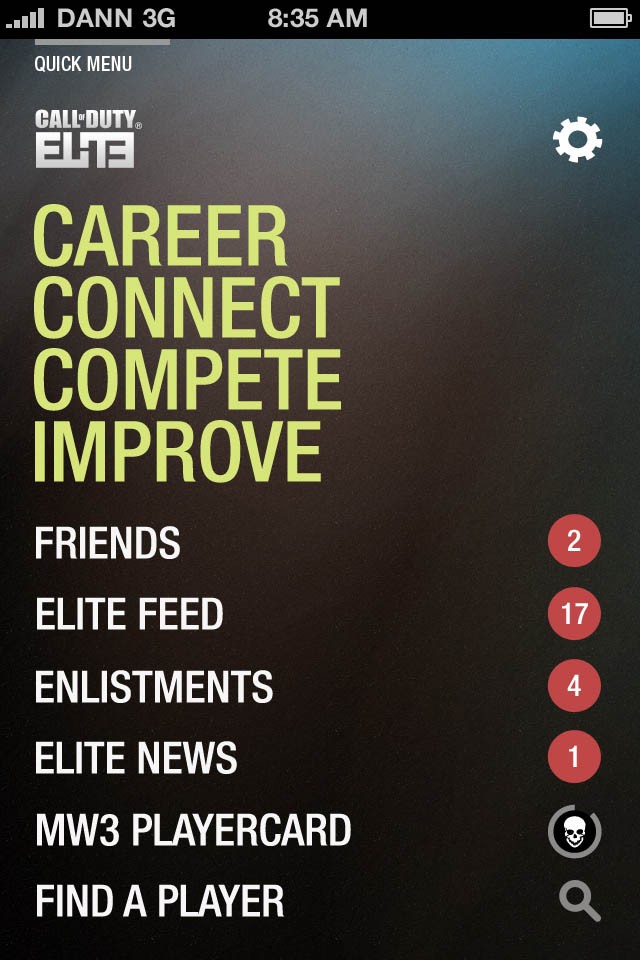Open the Career section

point(160,237)
